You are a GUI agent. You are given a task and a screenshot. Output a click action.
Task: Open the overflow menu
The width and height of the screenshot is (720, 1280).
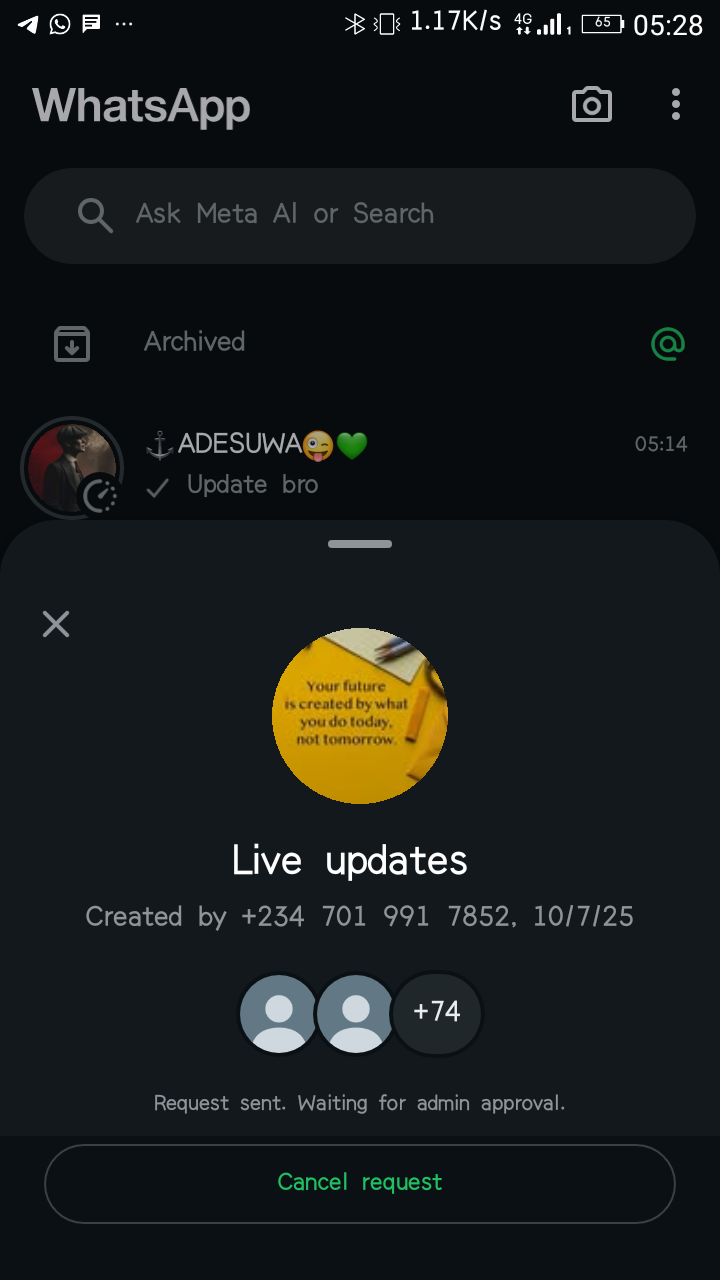click(676, 105)
